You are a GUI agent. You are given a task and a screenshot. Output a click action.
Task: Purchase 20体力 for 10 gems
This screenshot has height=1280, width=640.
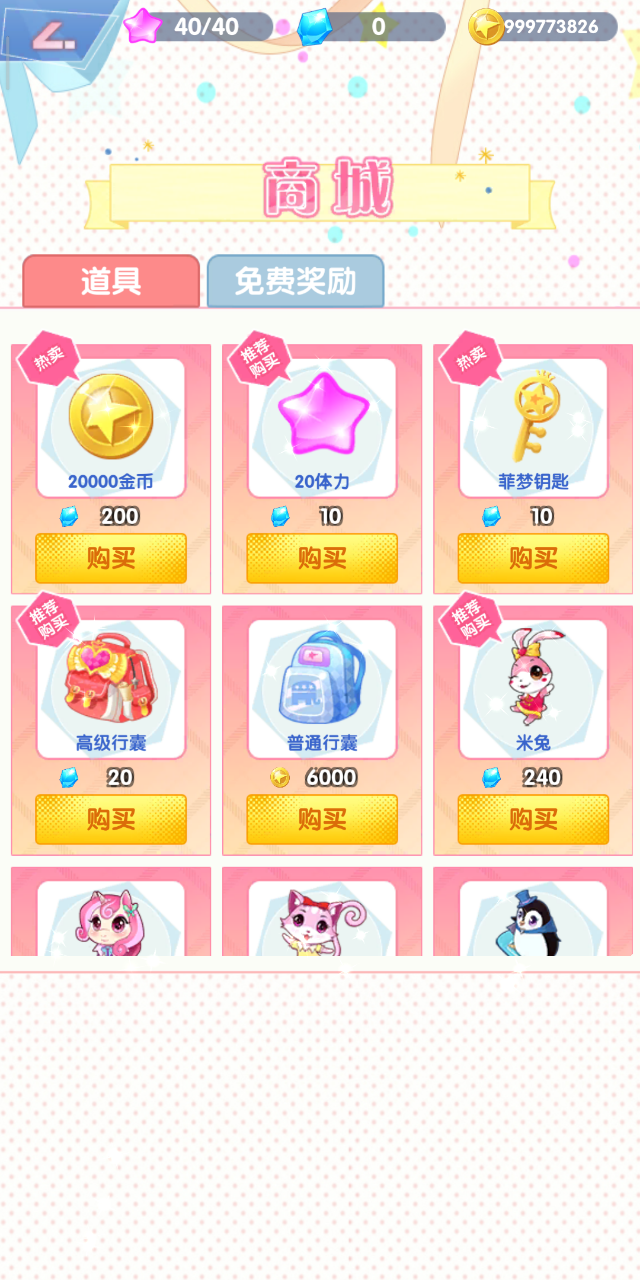coord(322,558)
